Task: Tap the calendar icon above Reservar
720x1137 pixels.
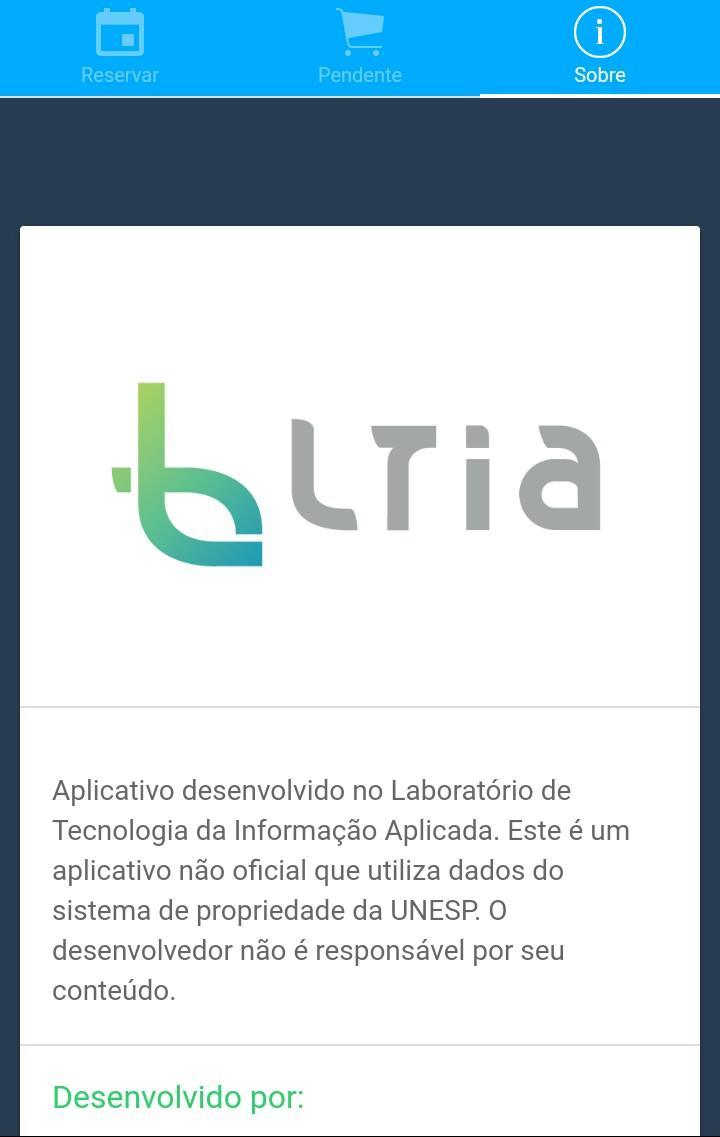Action: pyautogui.click(x=119, y=33)
